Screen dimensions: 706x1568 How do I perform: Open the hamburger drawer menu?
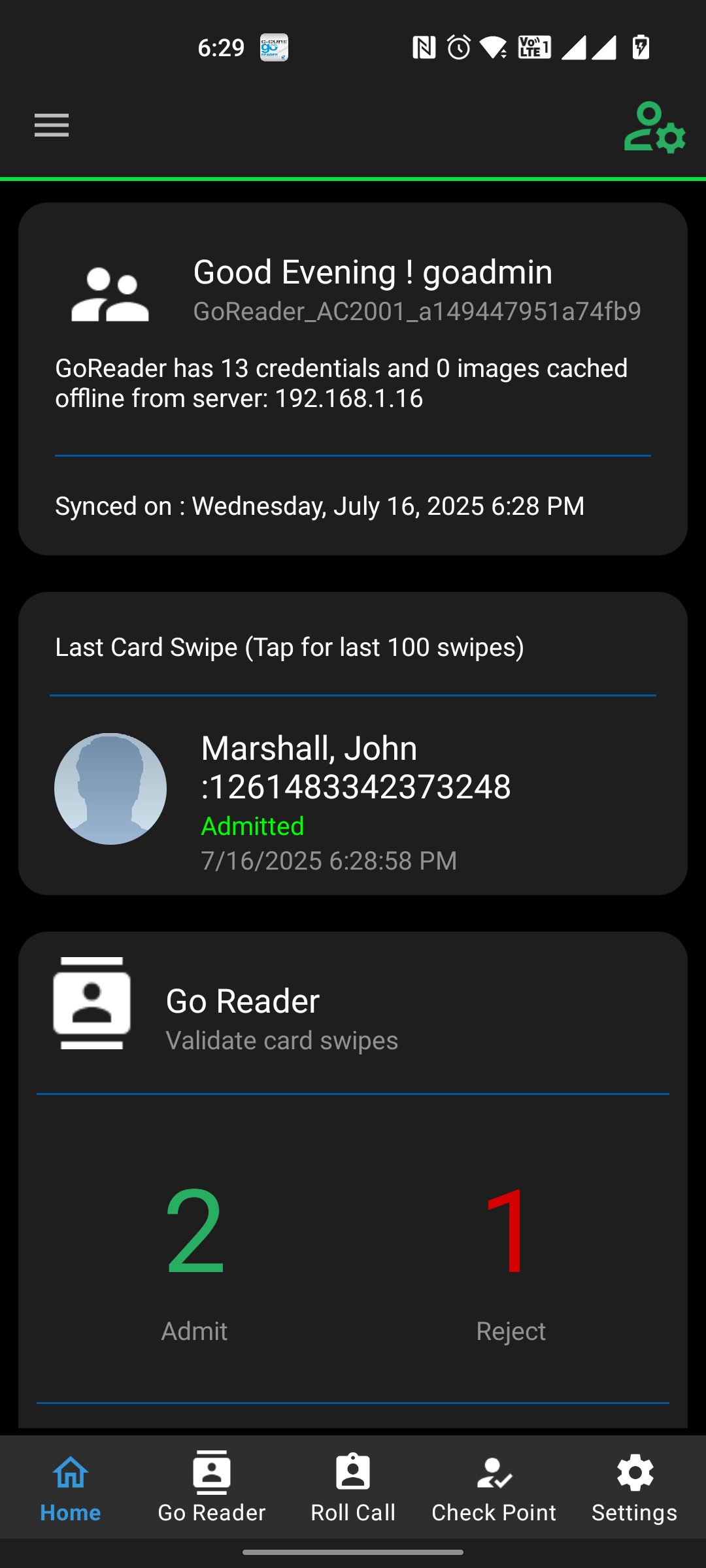tap(52, 125)
